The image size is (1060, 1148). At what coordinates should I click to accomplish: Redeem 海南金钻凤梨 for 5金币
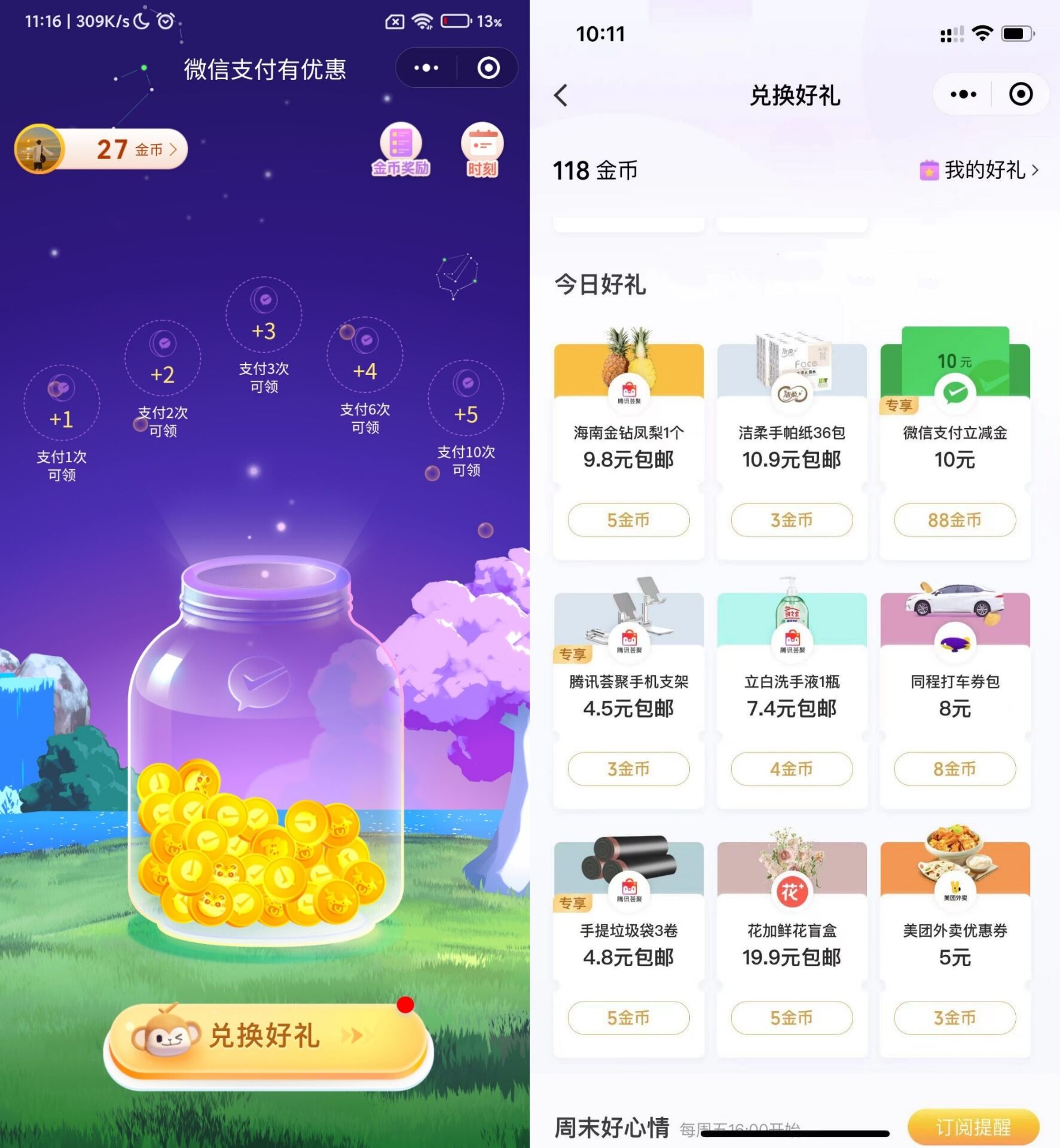(x=628, y=520)
